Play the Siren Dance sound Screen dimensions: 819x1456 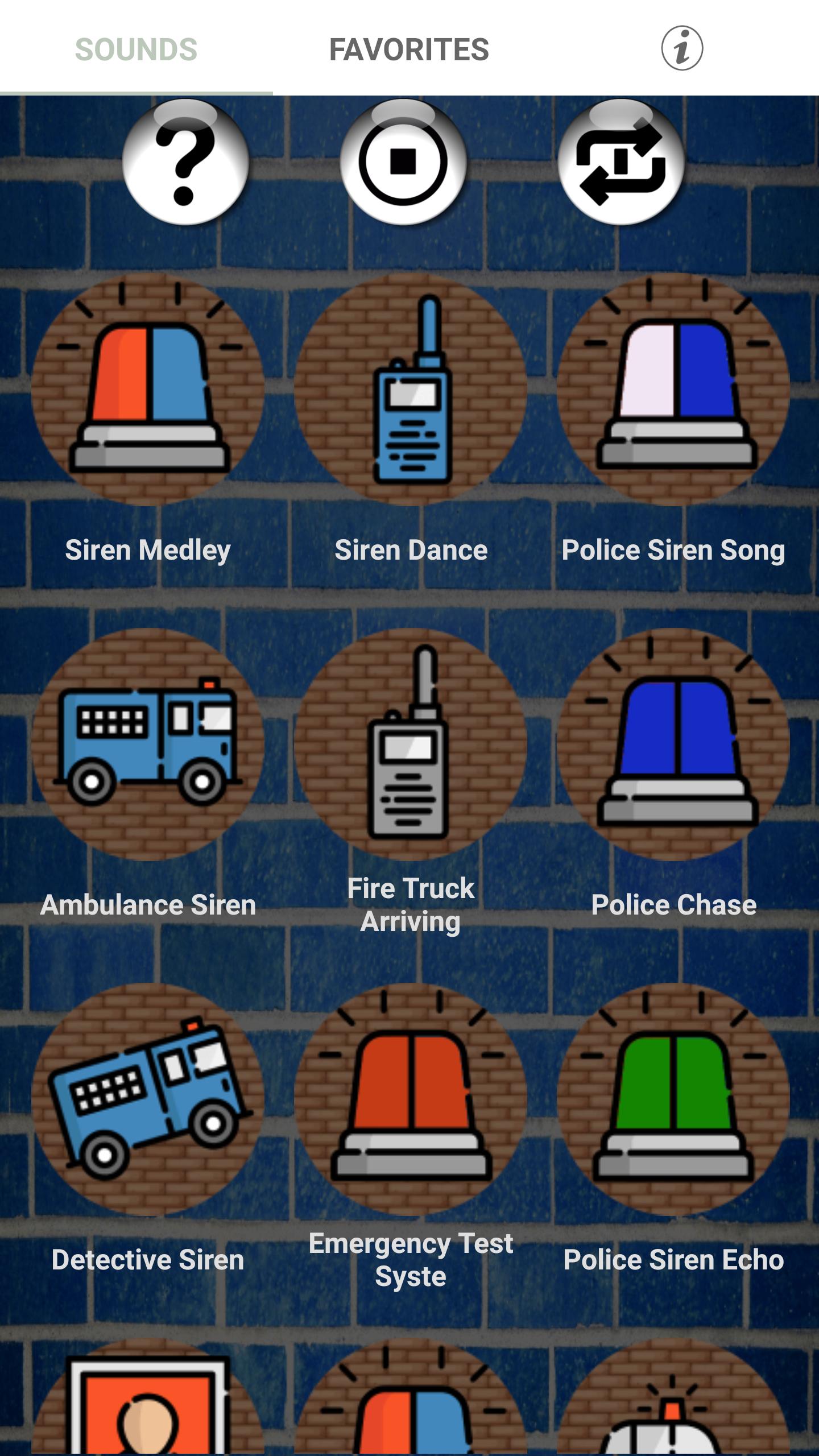pyautogui.click(x=411, y=390)
